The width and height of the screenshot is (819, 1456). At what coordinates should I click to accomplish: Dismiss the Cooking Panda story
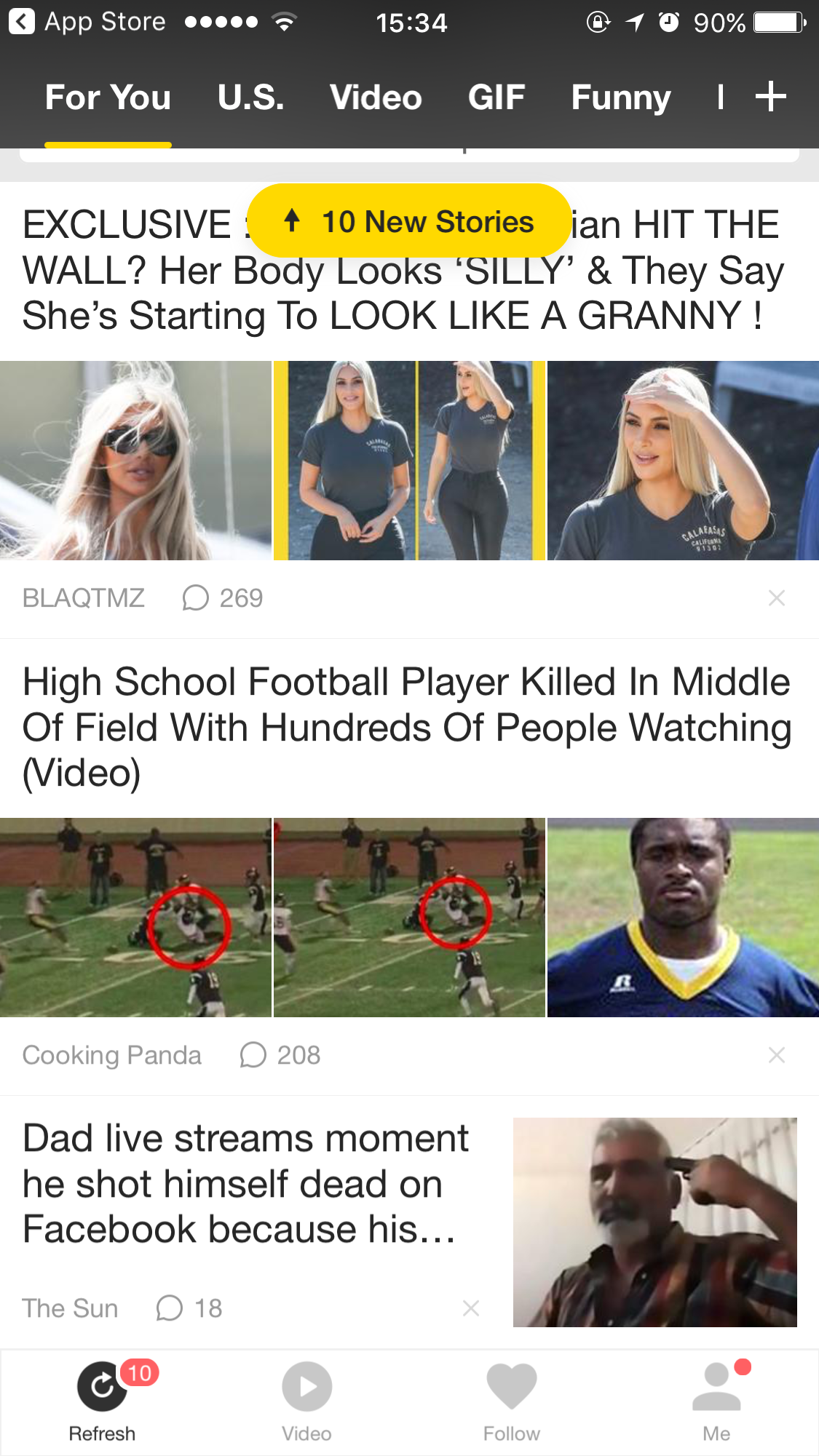pos(777,1055)
